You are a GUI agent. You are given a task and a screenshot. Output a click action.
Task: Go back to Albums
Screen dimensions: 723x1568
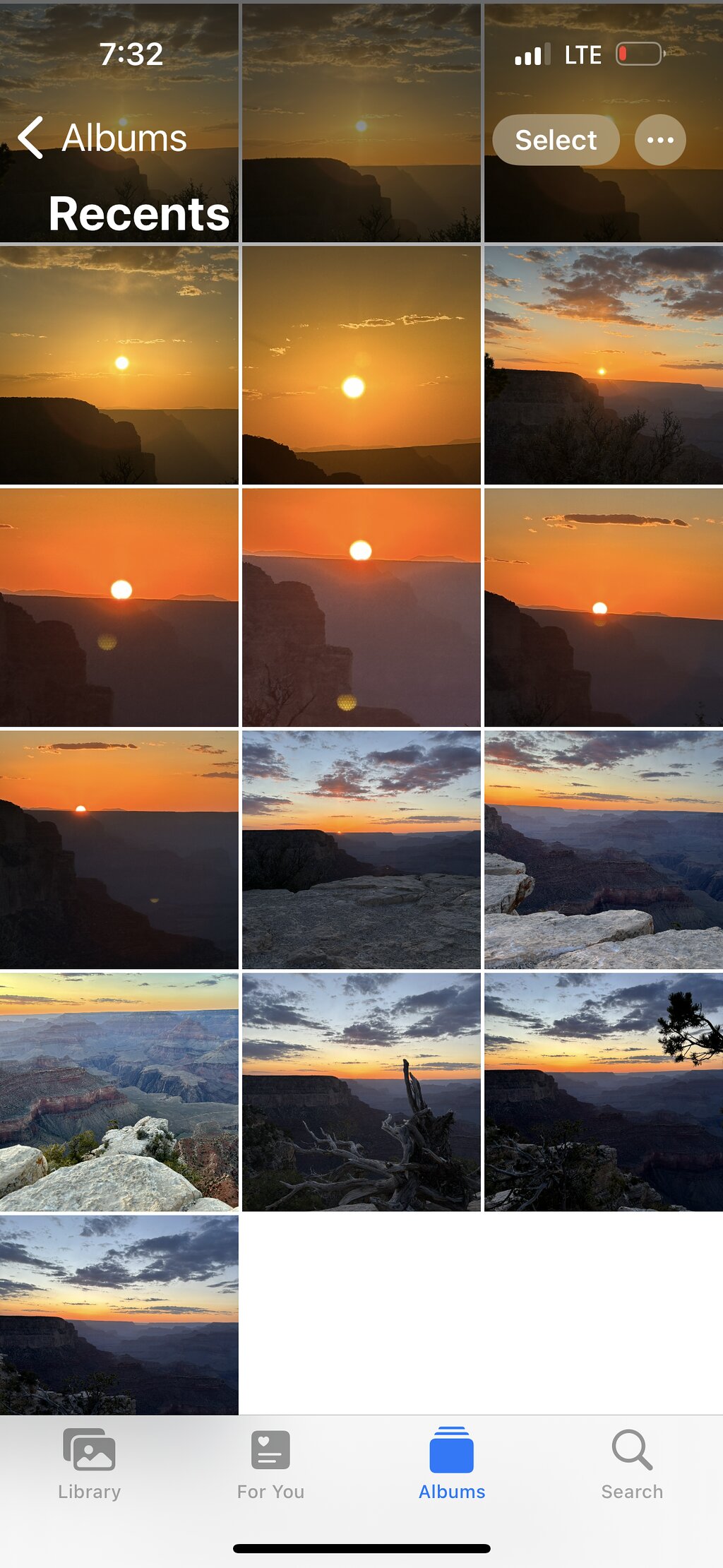(102, 138)
